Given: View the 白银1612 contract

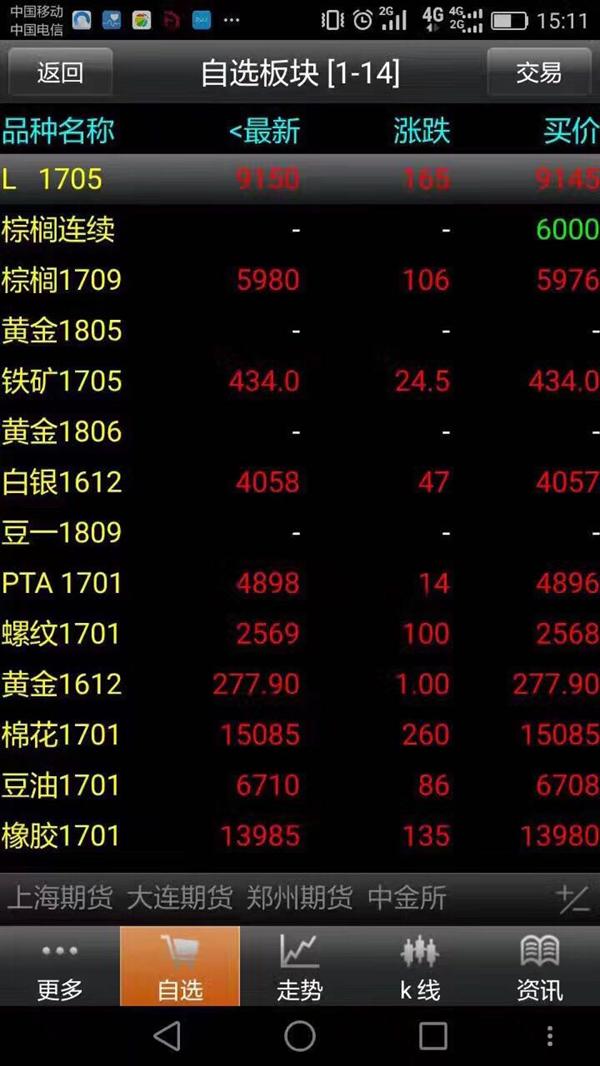Looking at the screenshot, I should point(300,482).
